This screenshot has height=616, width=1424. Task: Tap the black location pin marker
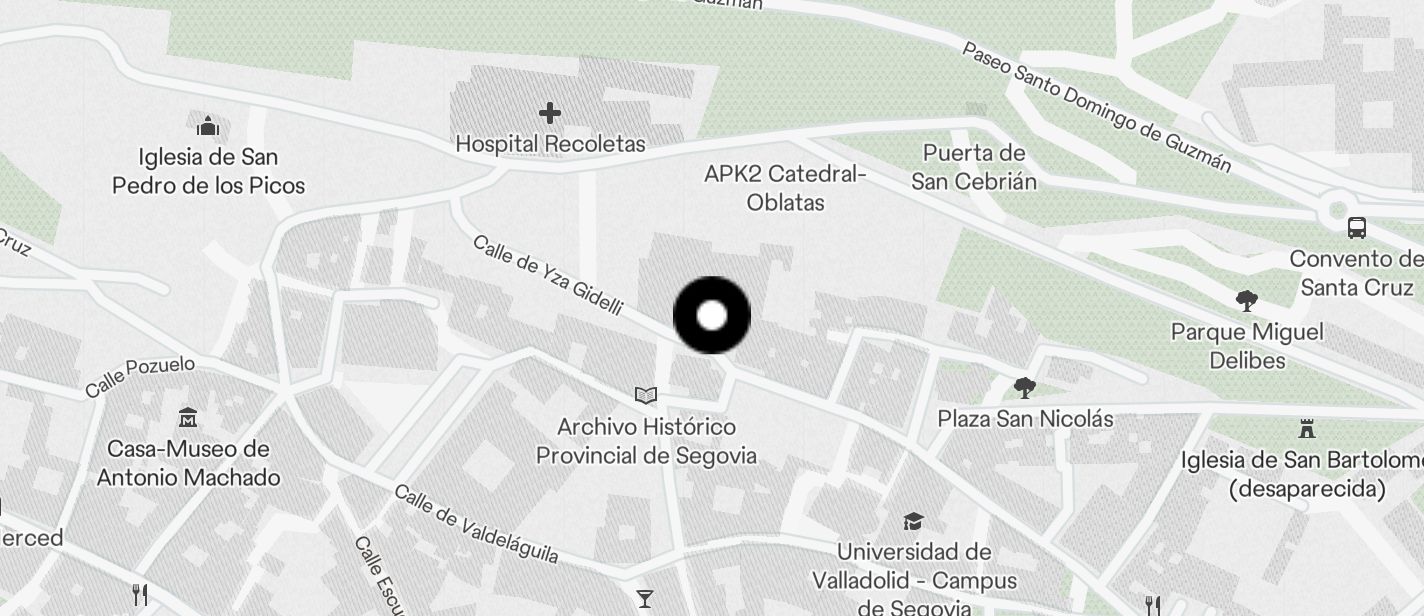[x=712, y=316]
